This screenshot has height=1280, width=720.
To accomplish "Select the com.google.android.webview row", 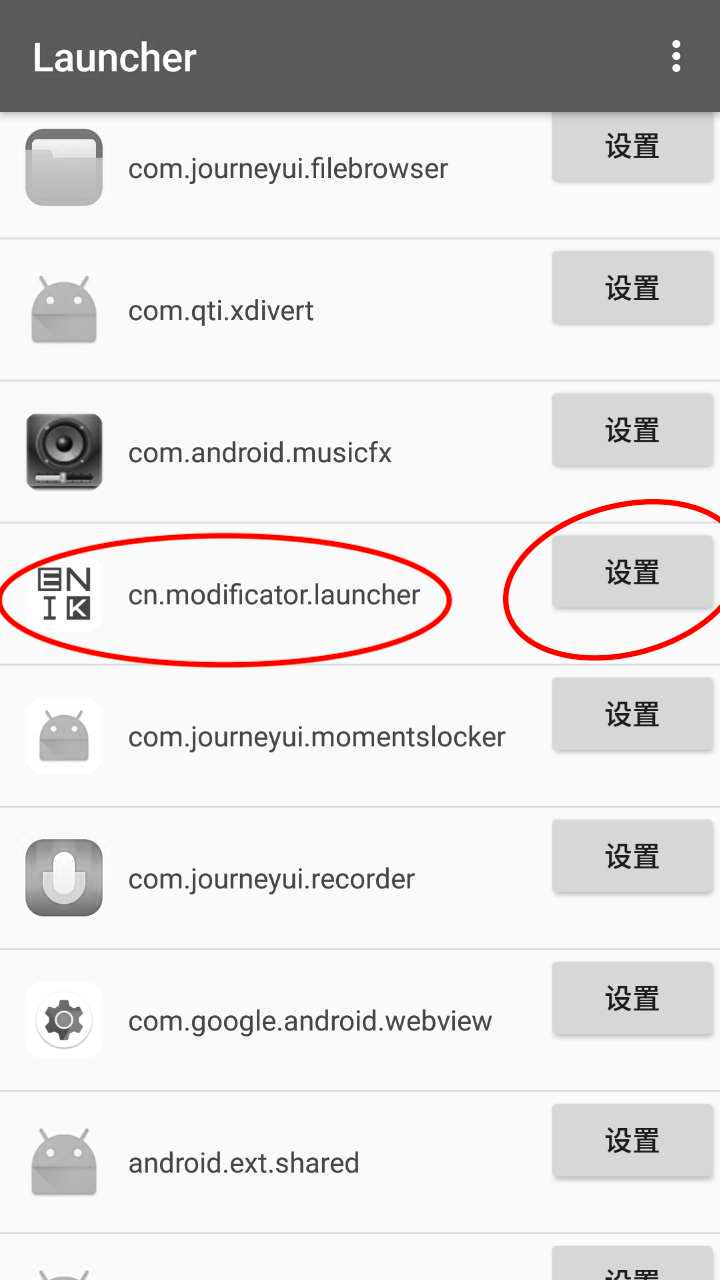I will pos(360,1020).
